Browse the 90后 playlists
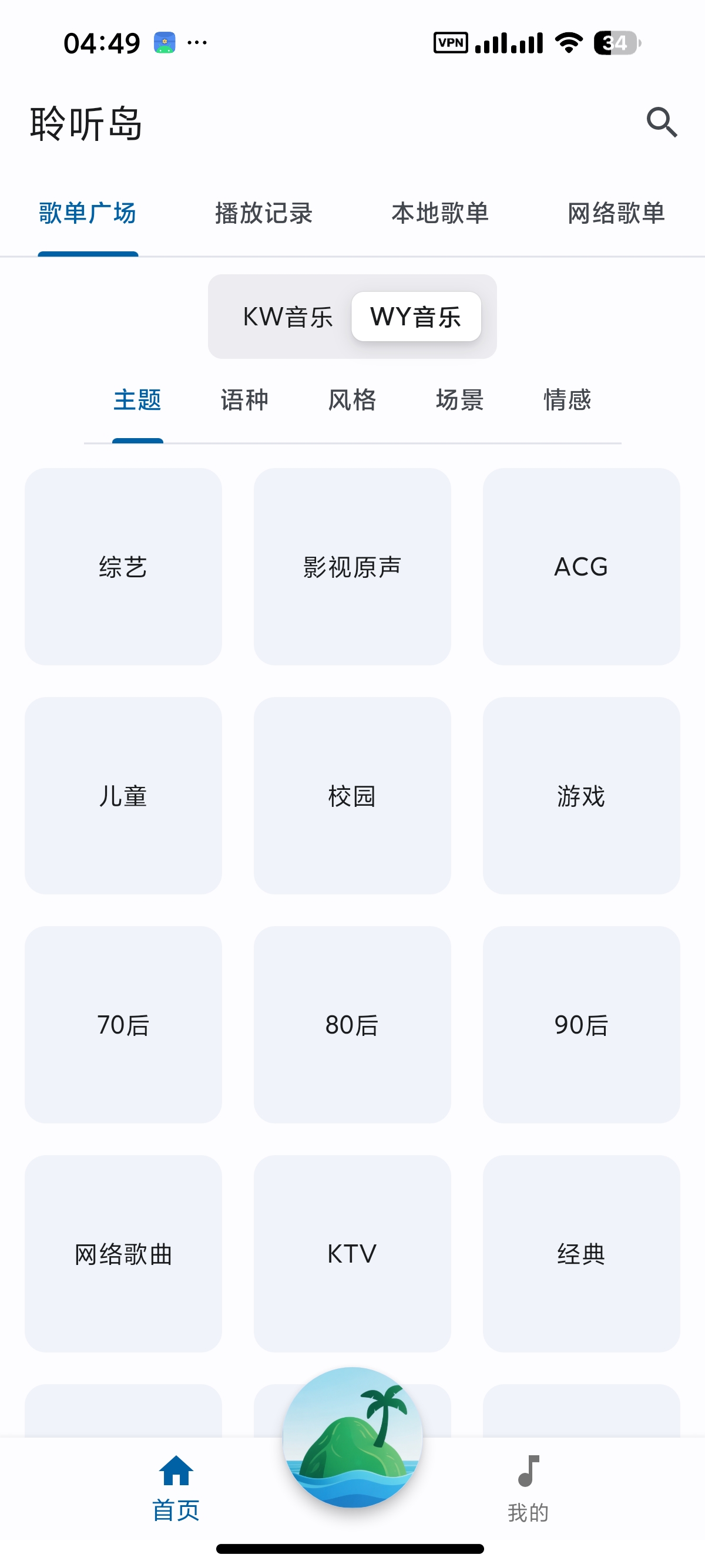This screenshot has width=705, height=1568. point(581,1024)
